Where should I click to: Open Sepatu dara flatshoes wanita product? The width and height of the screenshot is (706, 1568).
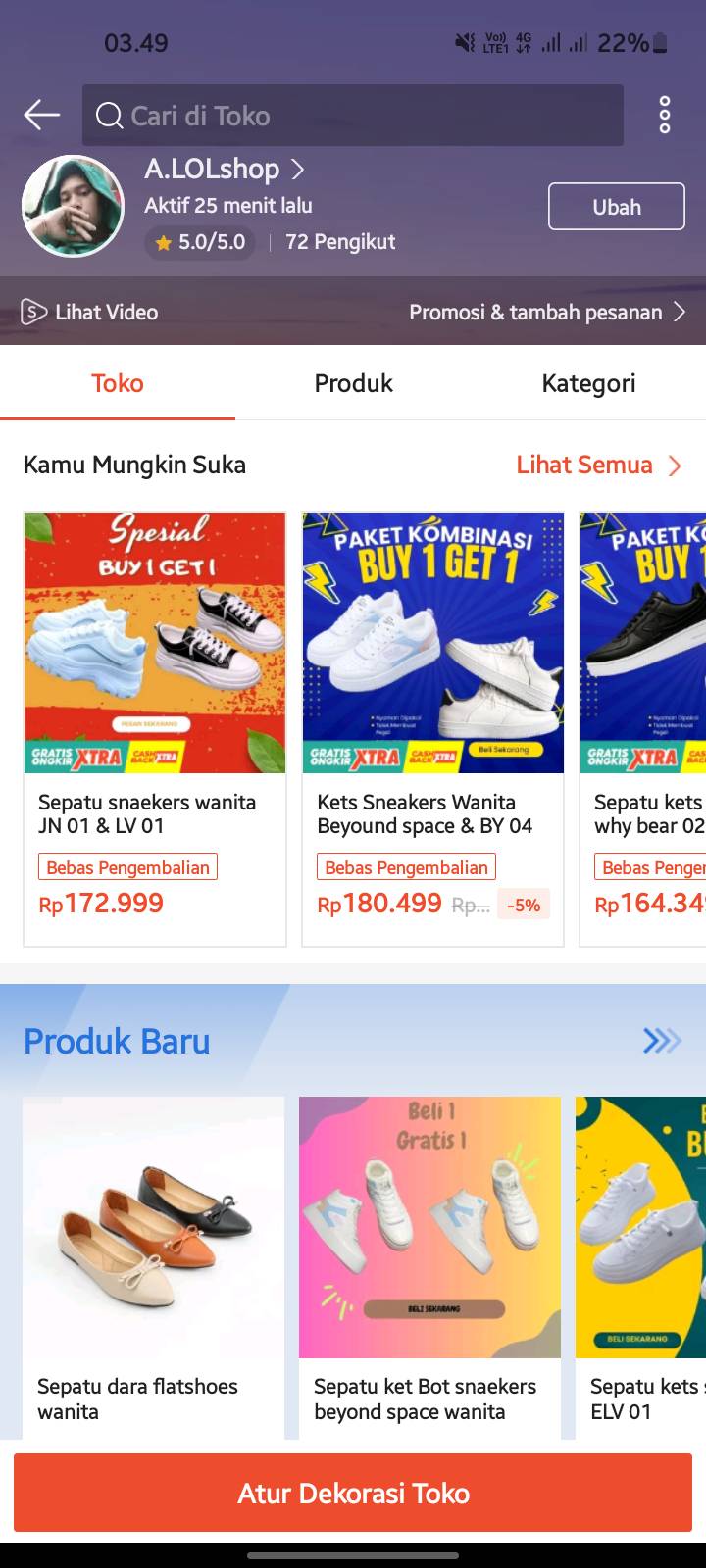point(154,1268)
